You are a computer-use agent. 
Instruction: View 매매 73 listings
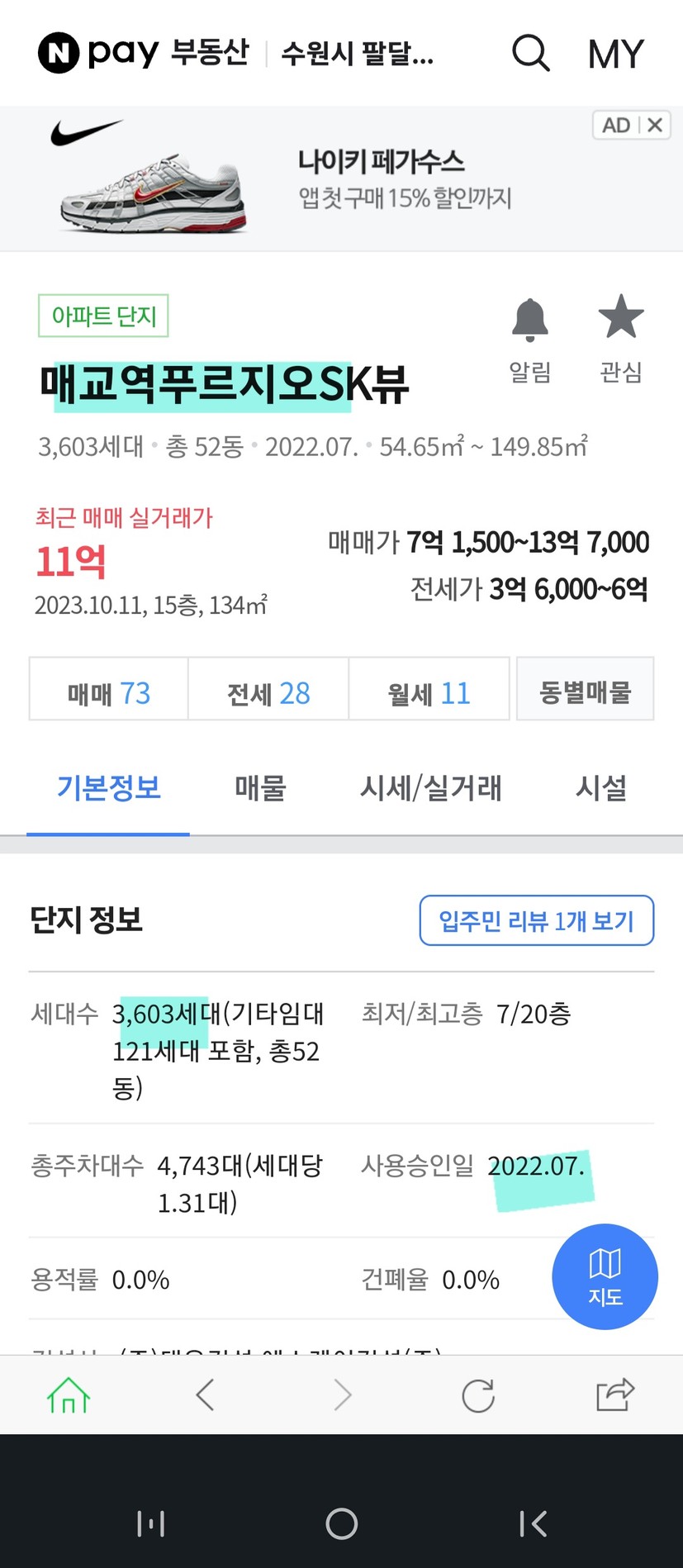[x=109, y=692]
